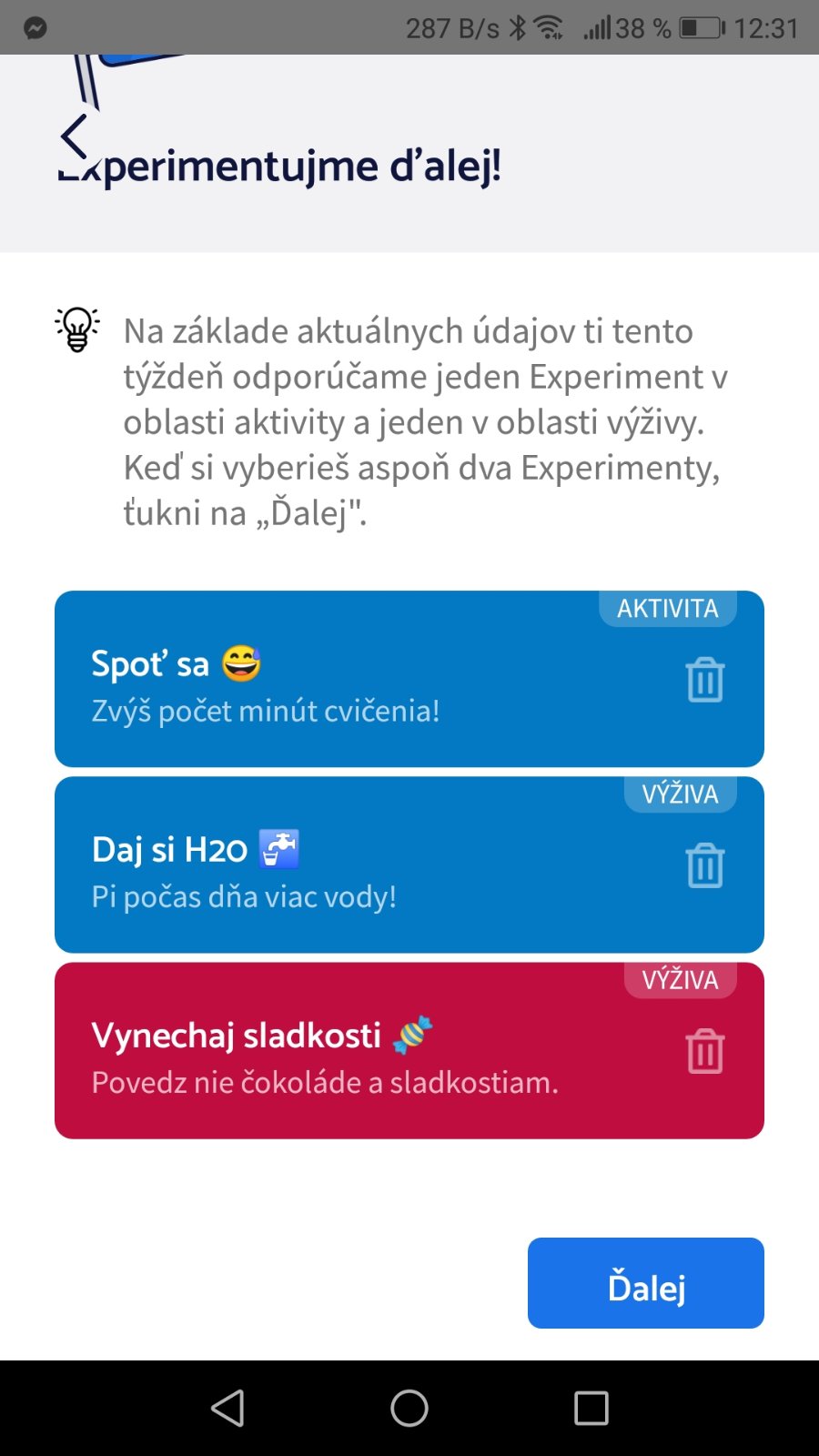The height and width of the screenshot is (1456, 819).
Task: Open the Spoť sa activity card
Action: click(x=346, y=682)
